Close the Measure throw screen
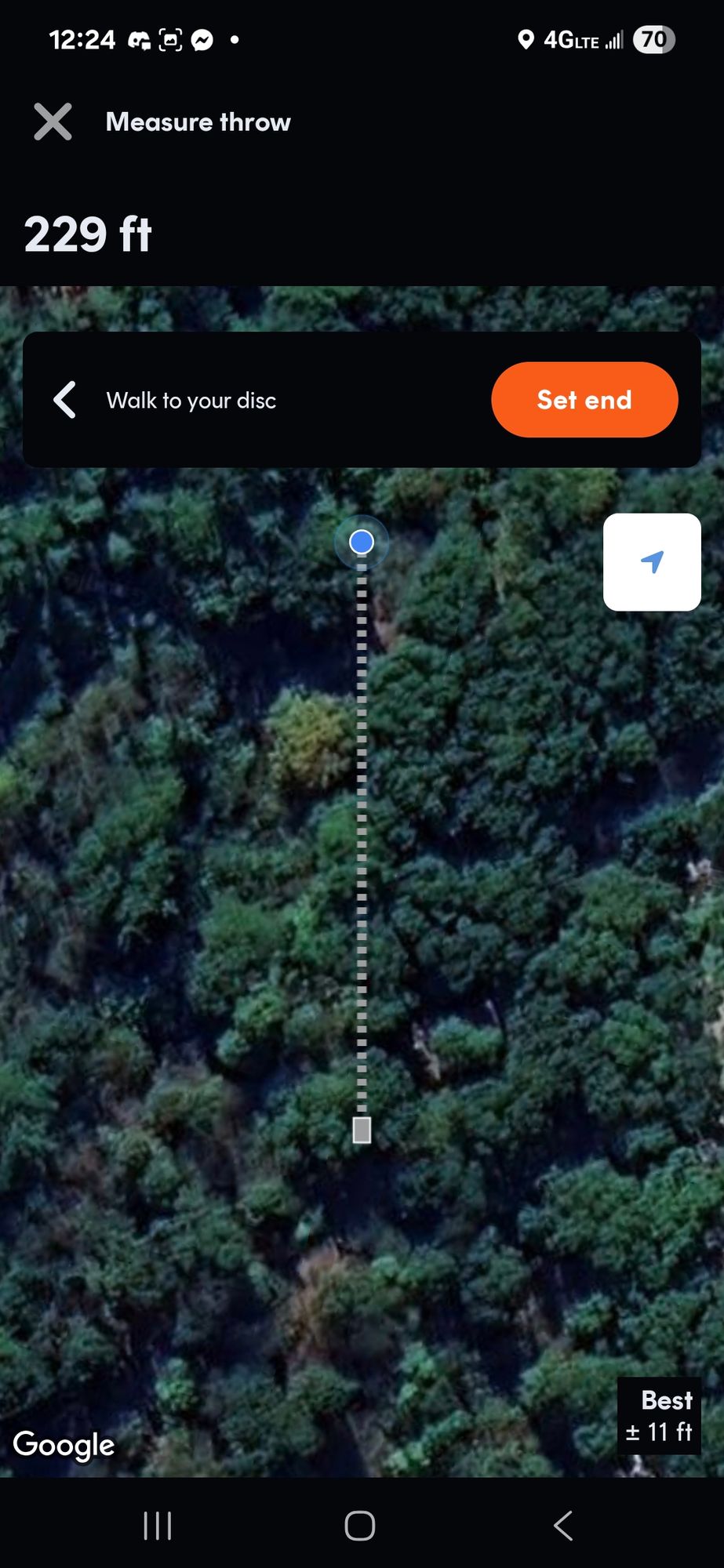Image resolution: width=724 pixels, height=1568 pixels. (53, 122)
